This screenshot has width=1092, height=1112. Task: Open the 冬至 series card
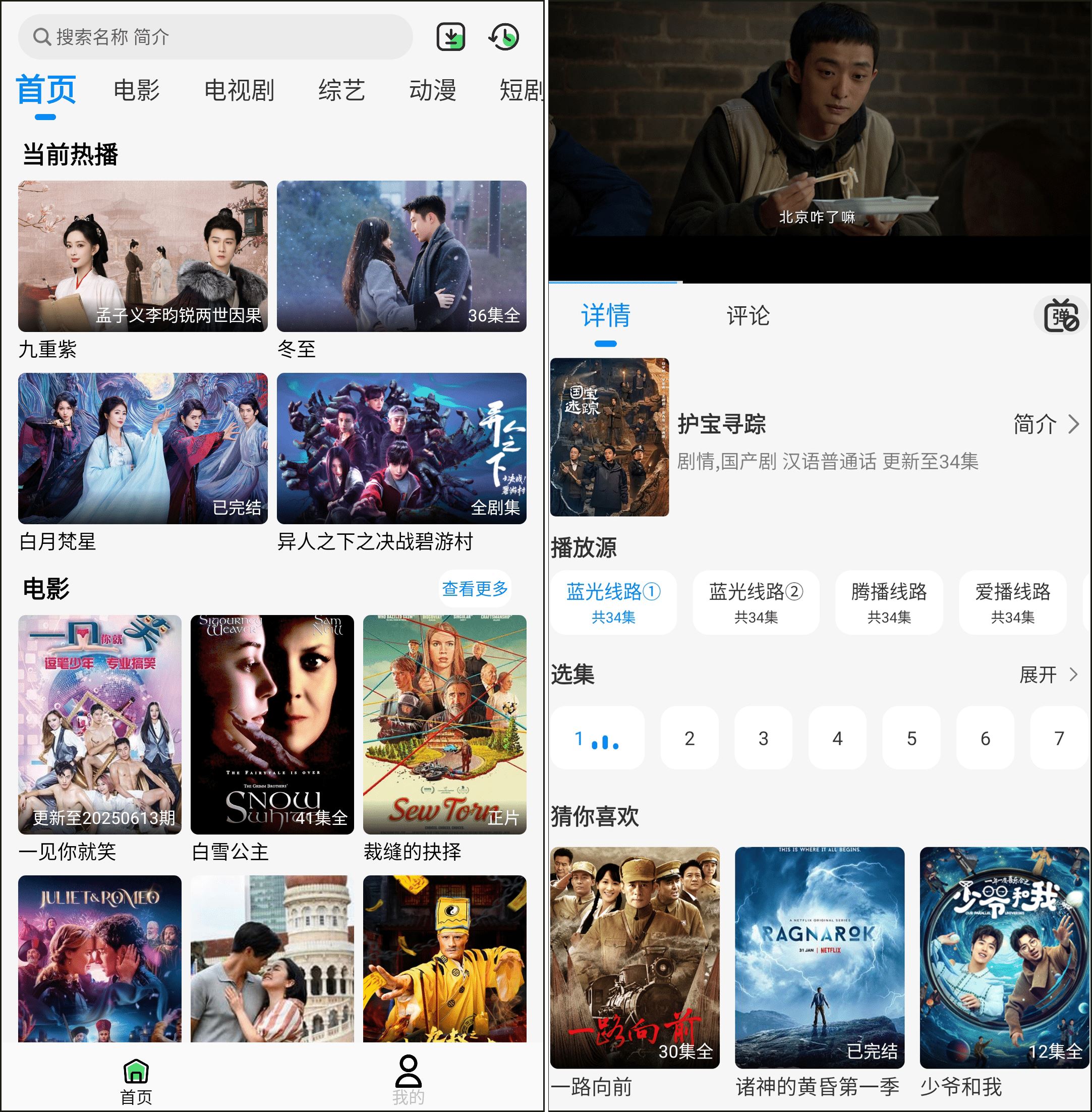click(401, 256)
